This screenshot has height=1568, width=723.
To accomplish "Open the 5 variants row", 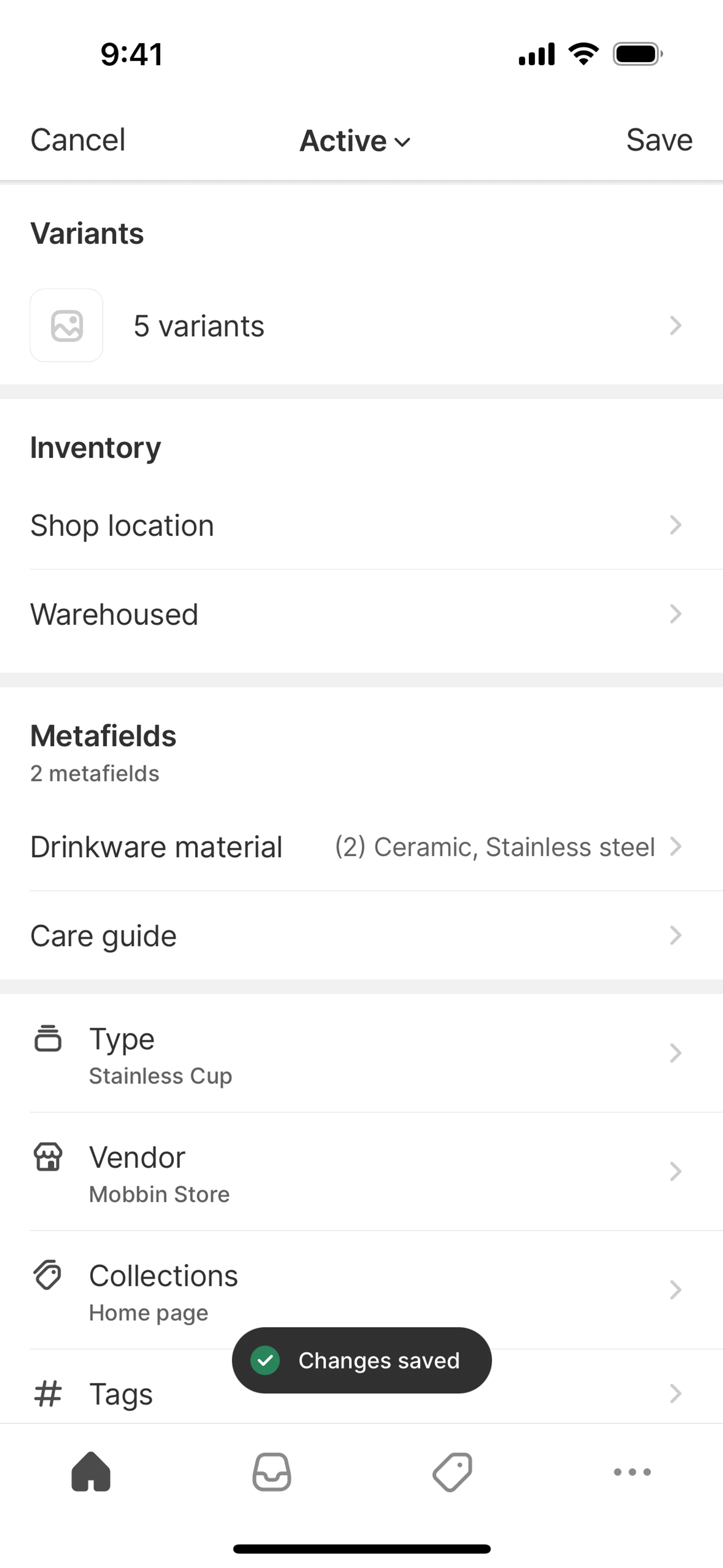I will coord(361,326).
